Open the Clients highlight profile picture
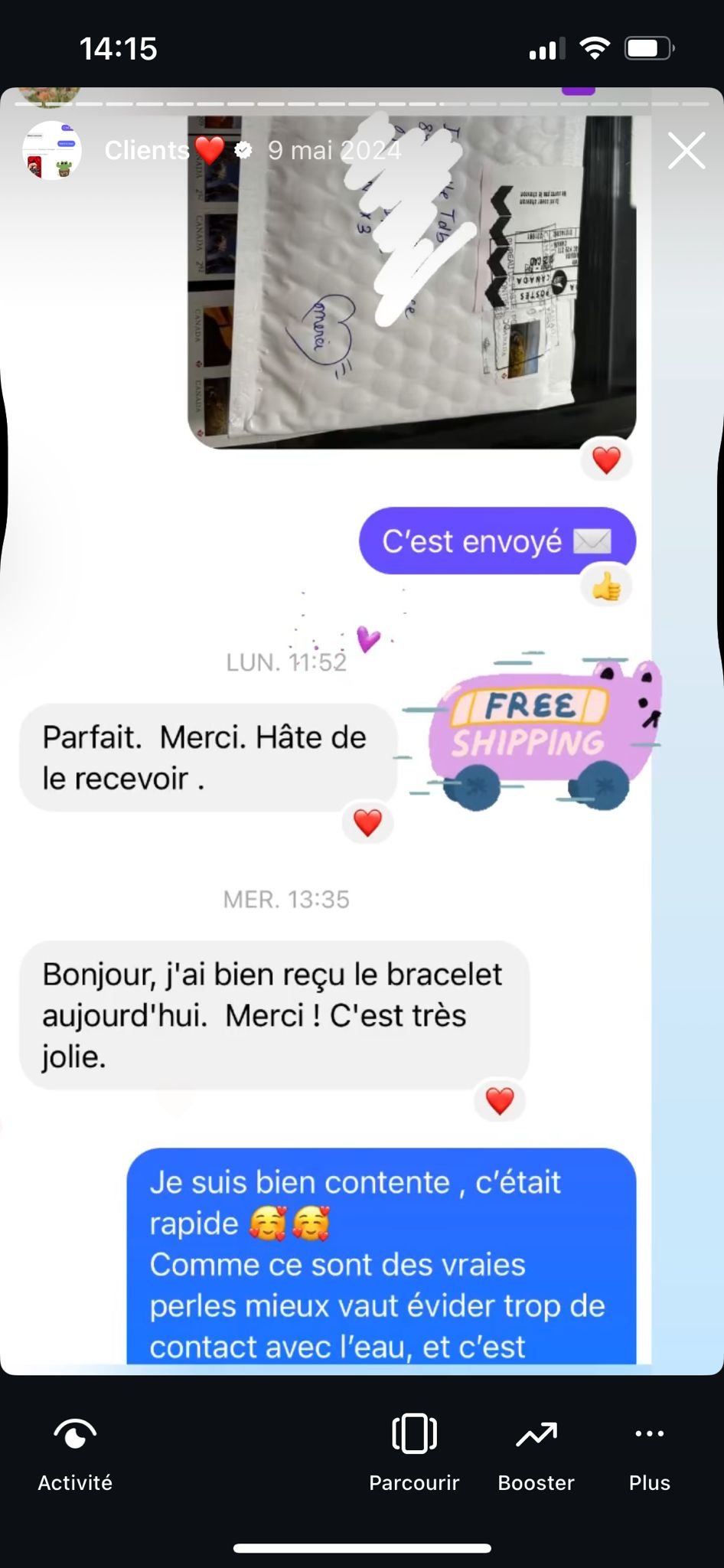724x1568 pixels. 52,151
